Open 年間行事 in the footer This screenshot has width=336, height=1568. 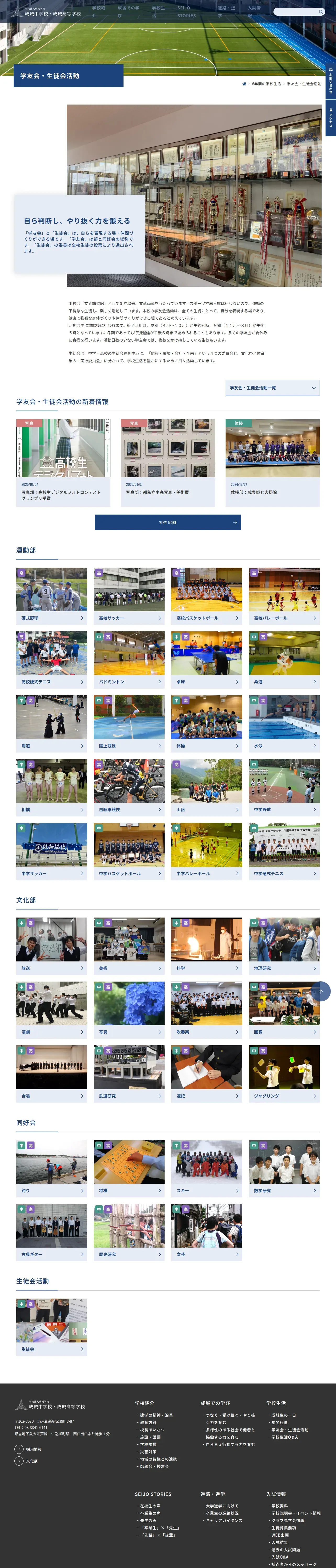point(279,1422)
